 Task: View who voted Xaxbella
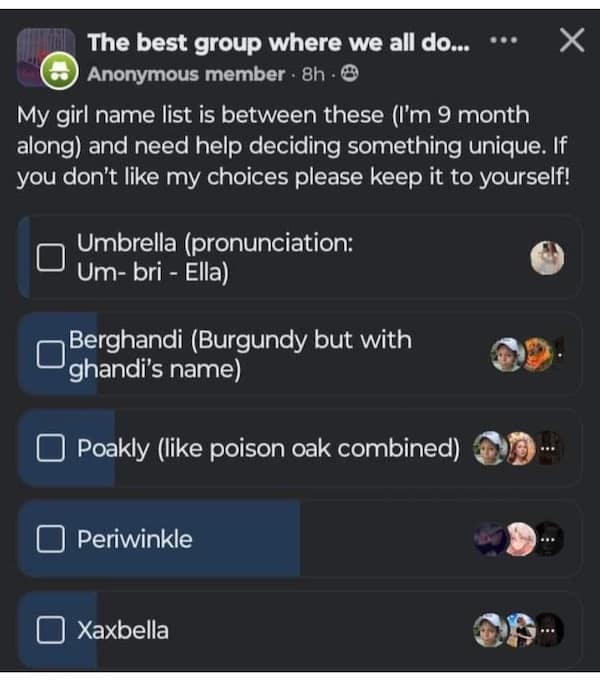518,630
